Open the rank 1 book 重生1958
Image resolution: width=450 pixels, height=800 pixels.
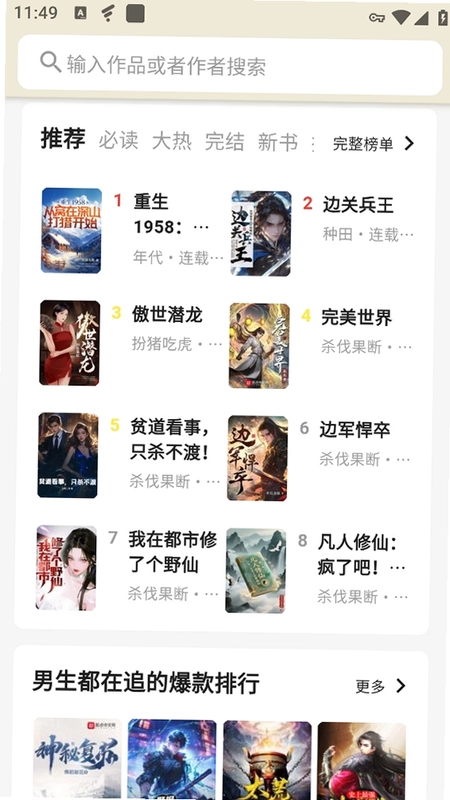(x=133, y=231)
